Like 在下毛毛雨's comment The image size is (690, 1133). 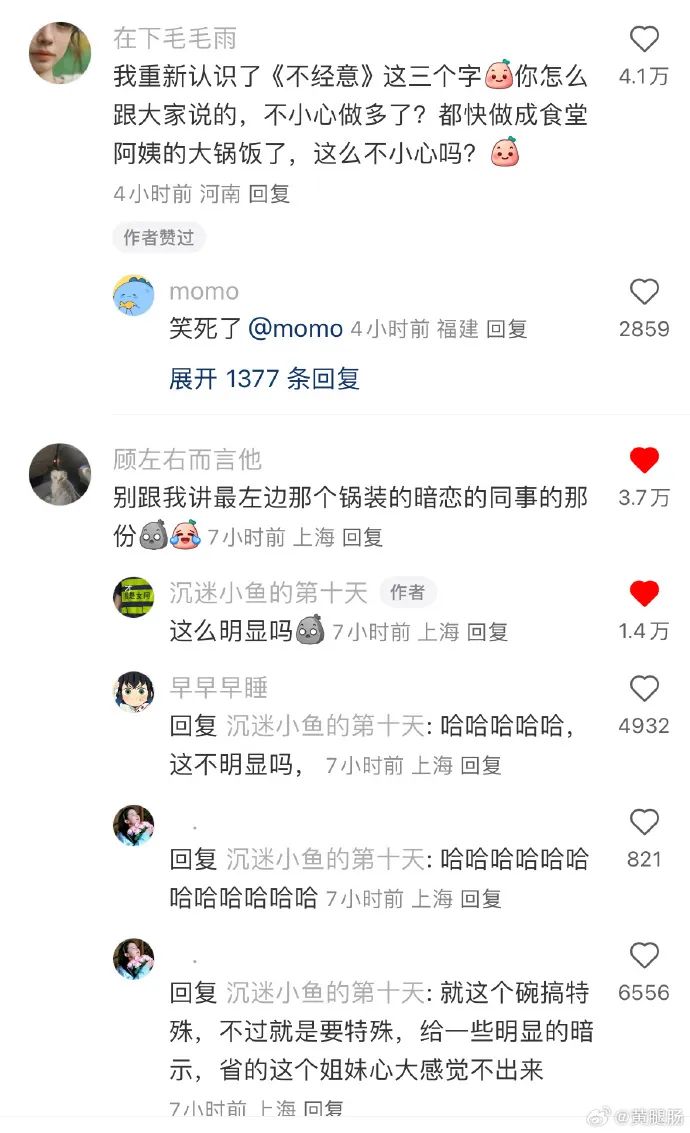644,40
